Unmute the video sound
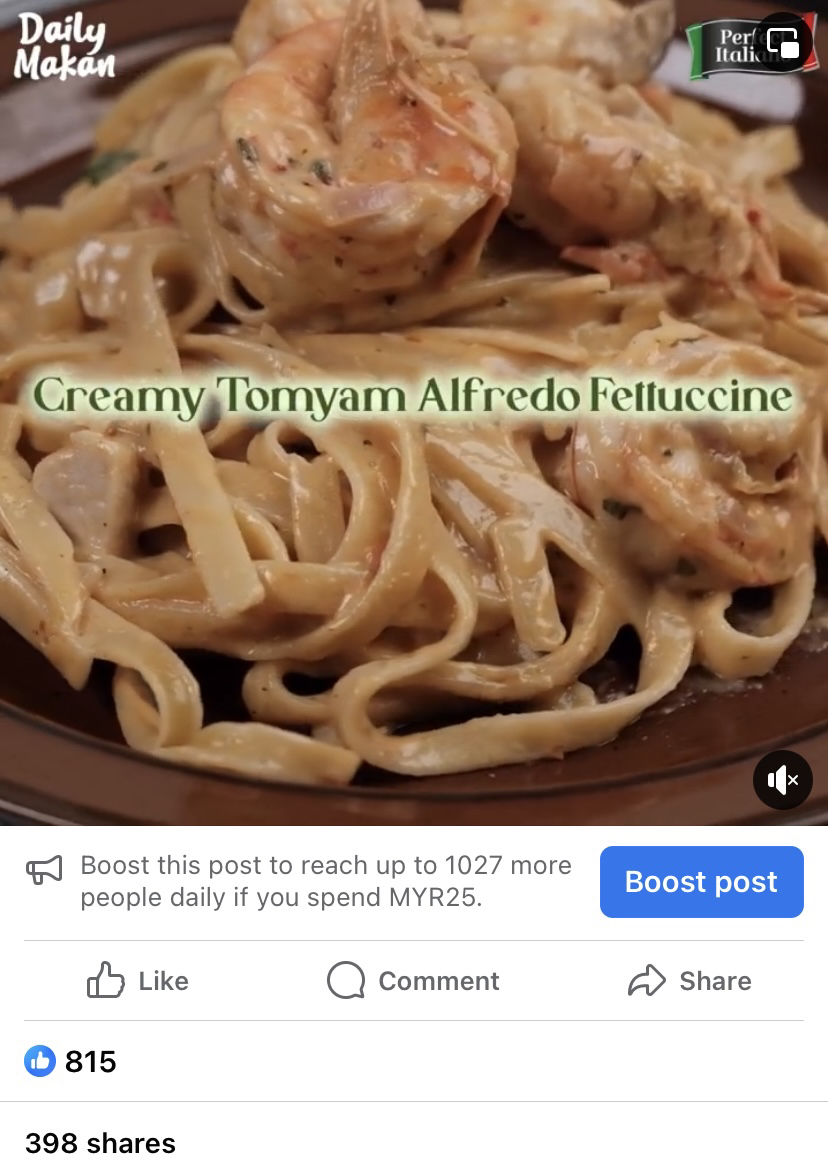828x1160 pixels. pyautogui.click(x=782, y=779)
